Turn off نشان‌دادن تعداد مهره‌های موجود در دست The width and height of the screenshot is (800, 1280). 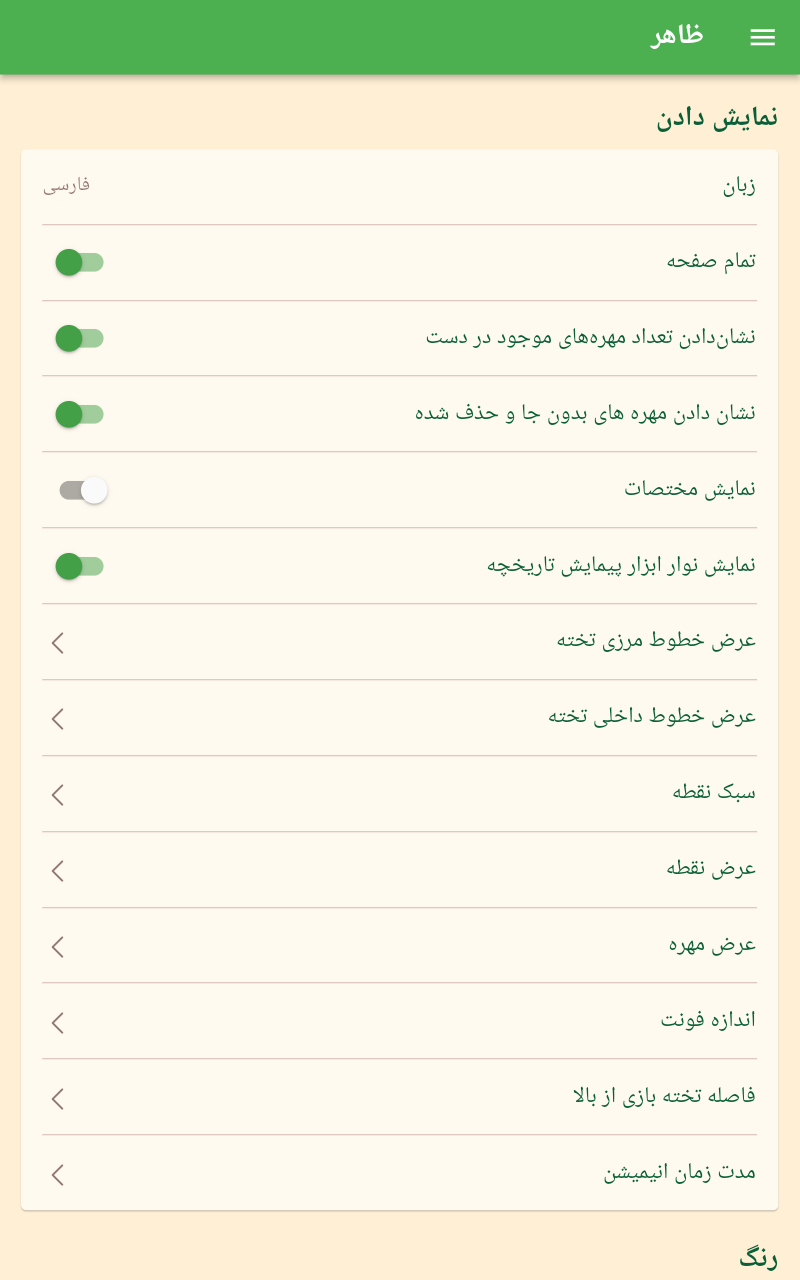80,338
